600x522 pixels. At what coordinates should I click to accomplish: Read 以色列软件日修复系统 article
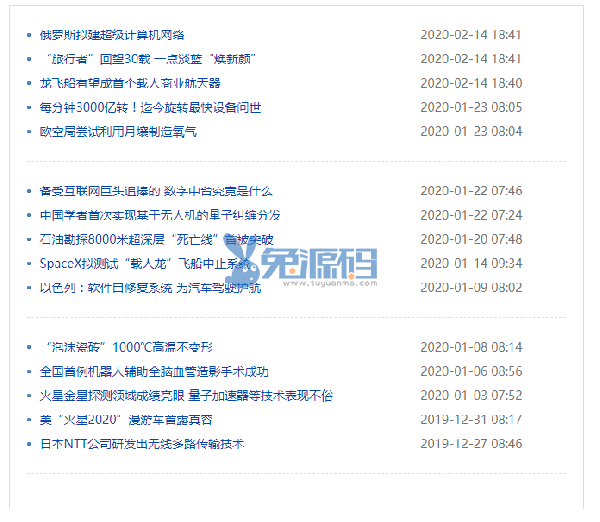tap(150, 287)
